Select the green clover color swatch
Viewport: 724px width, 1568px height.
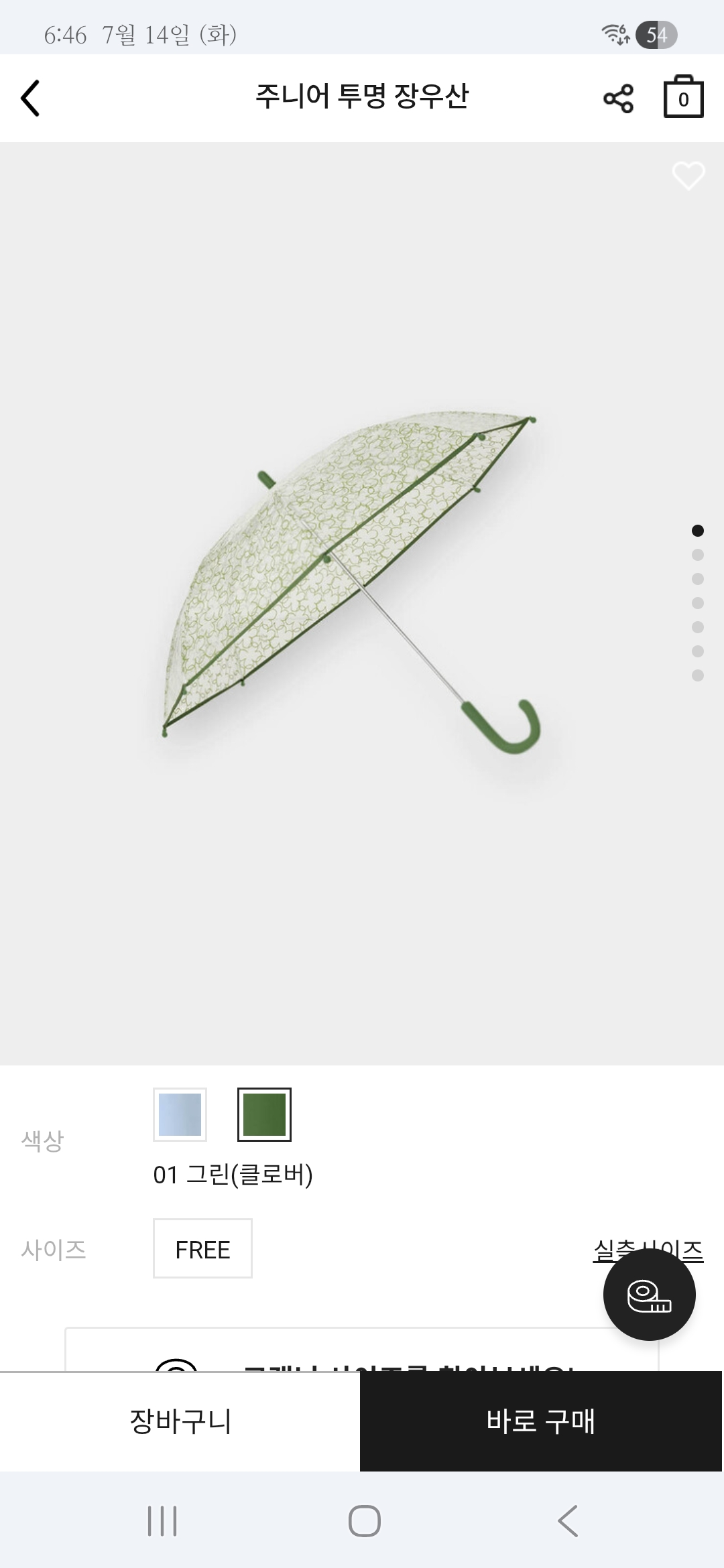(x=264, y=1114)
